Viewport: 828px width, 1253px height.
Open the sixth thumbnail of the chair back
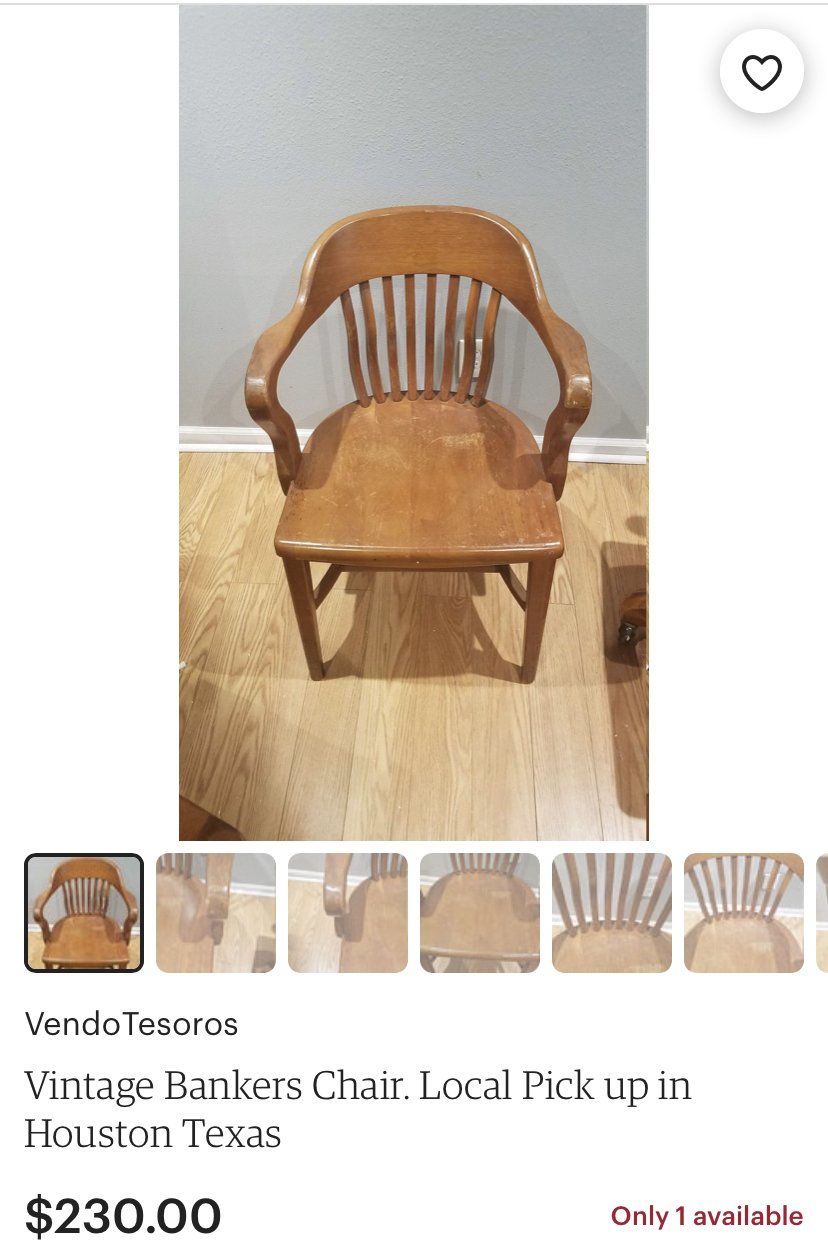coord(743,911)
